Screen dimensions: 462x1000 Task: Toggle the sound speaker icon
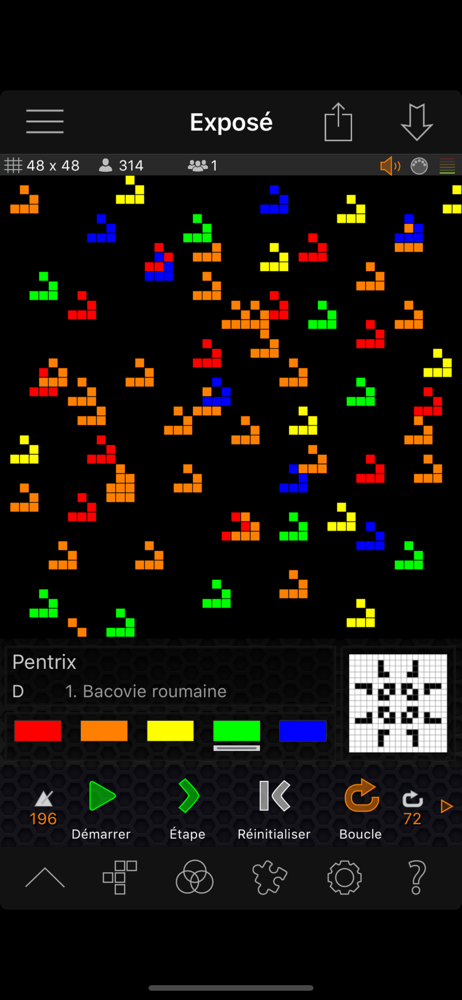390,166
